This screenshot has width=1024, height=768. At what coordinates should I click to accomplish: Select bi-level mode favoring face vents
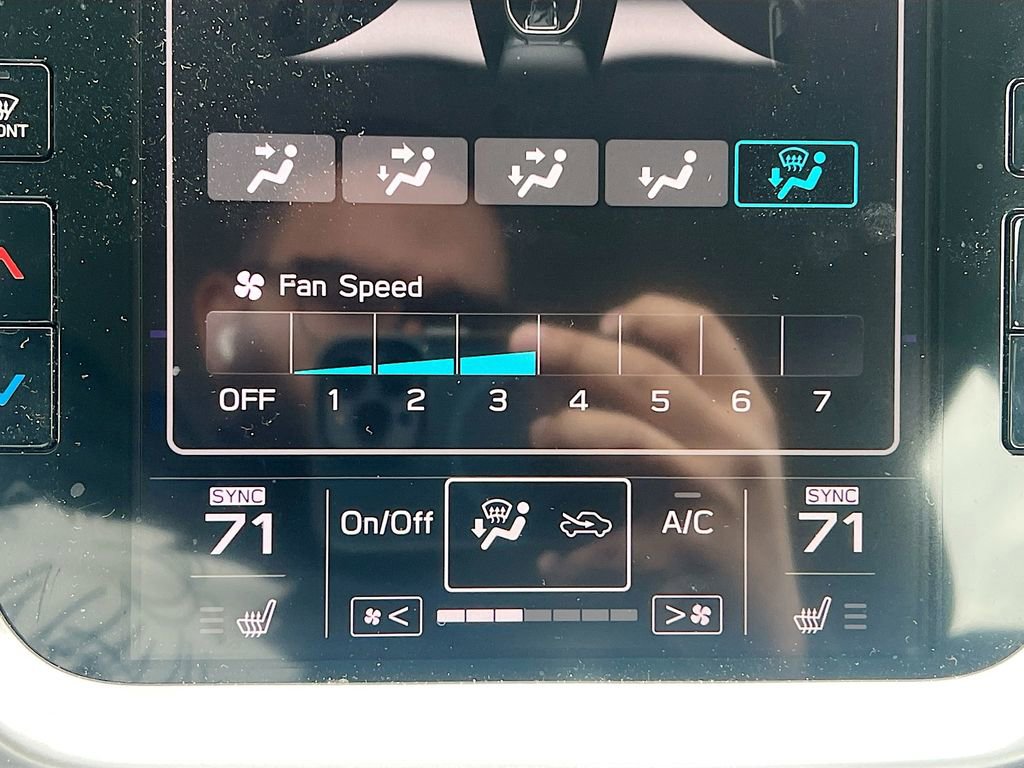404,171
